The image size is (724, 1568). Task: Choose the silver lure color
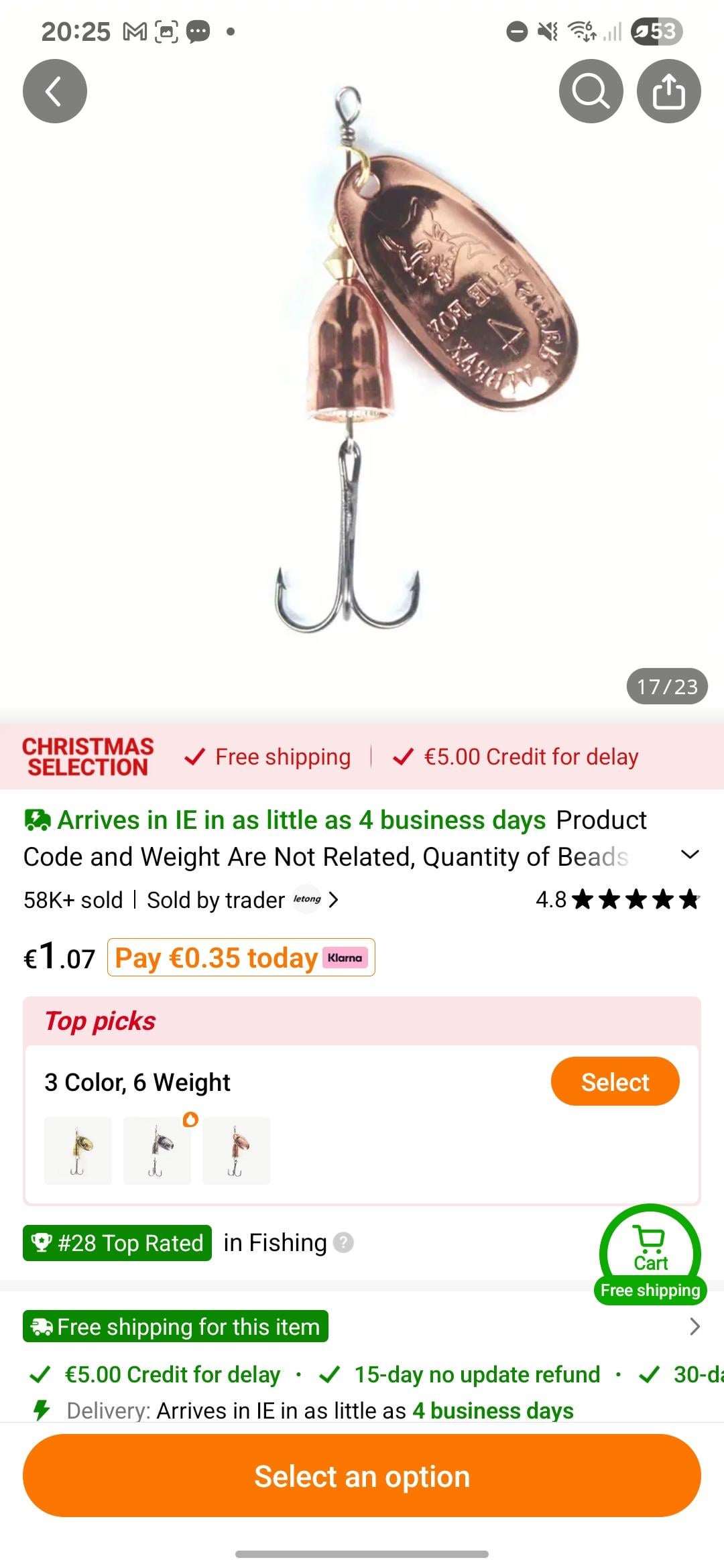157,1151
